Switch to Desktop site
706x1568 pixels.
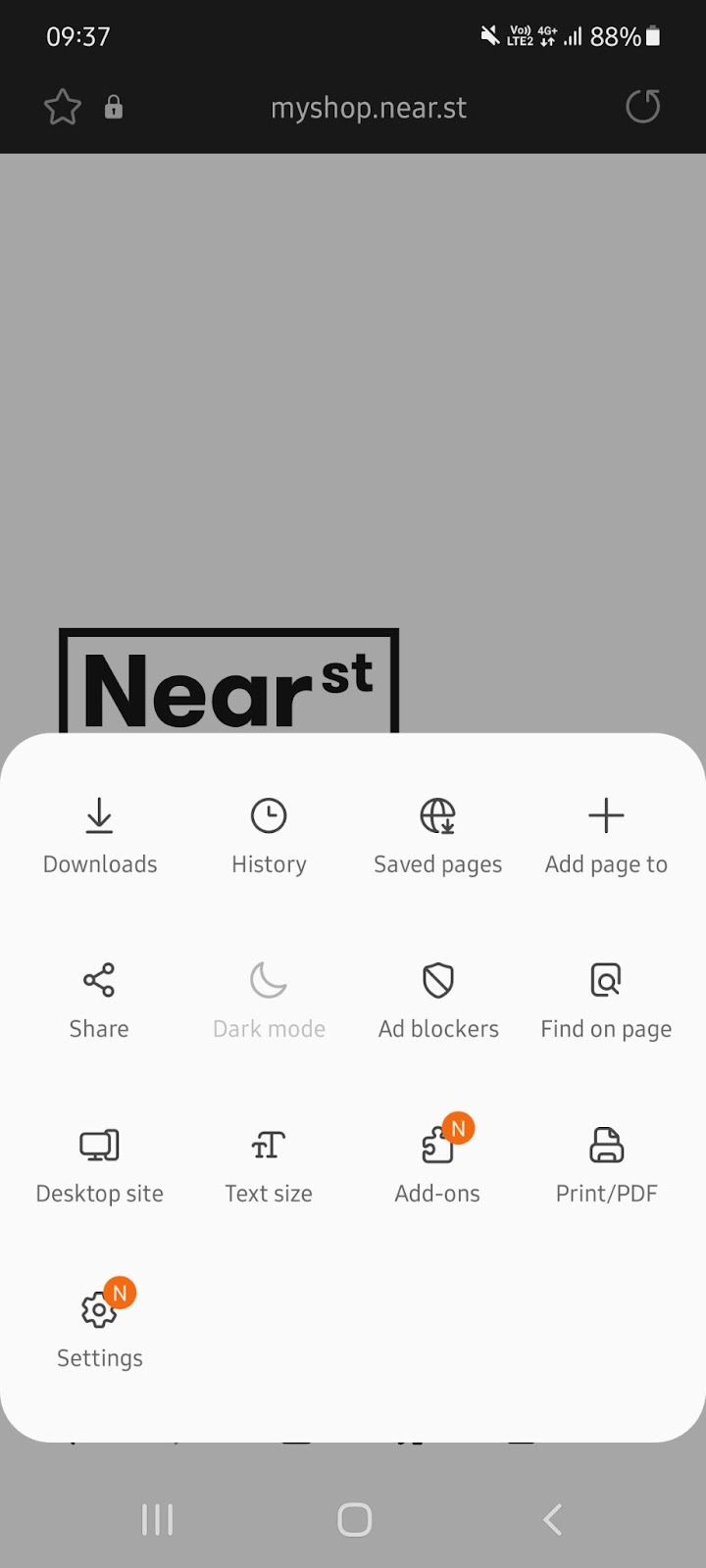point(99,1164)
